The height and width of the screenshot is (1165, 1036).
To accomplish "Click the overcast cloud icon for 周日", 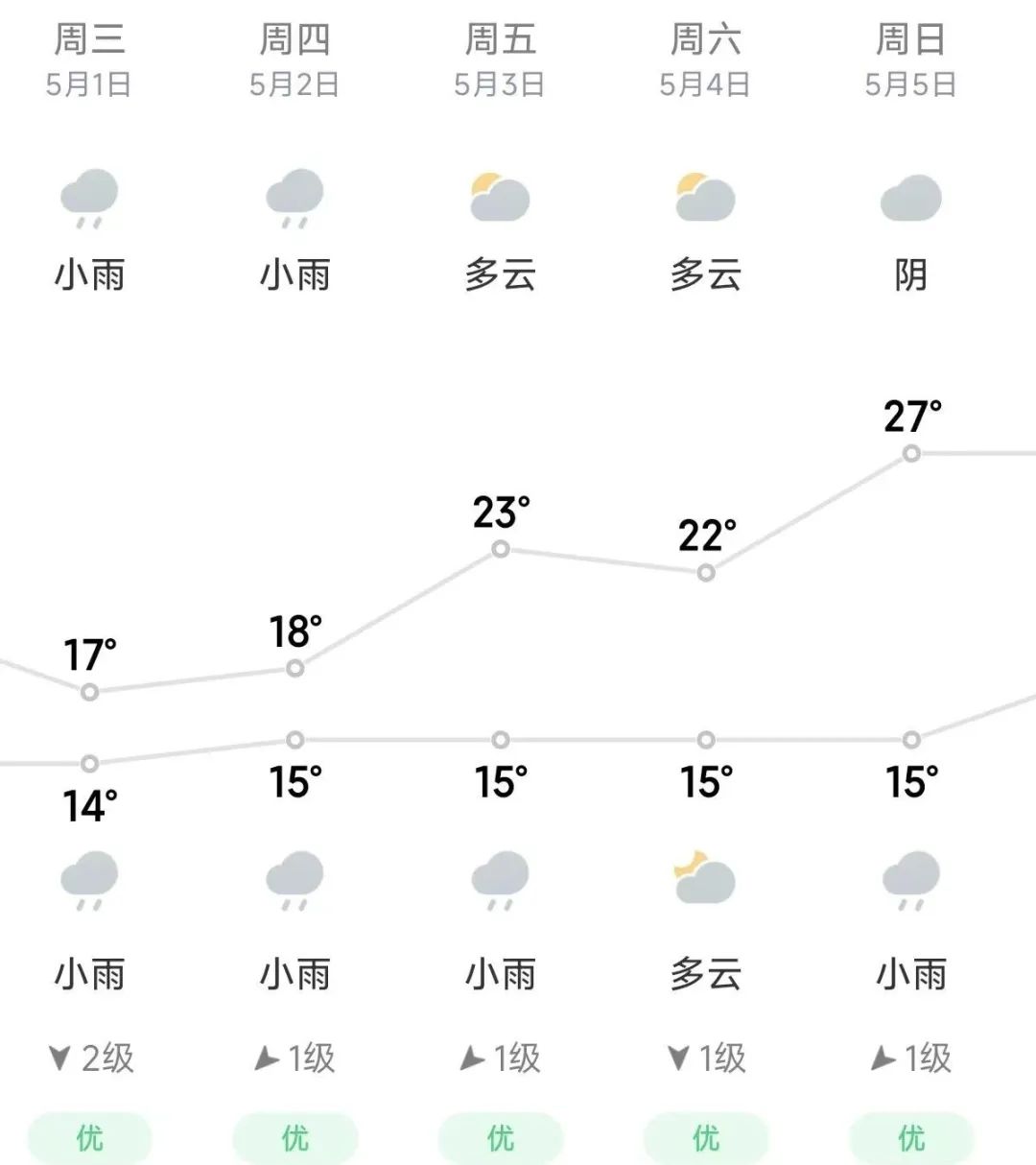I will [x=911, y=197].
